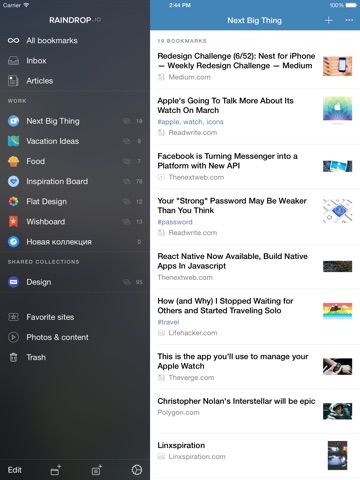Image resolution: width=360 pixels, height=480 pixels.
Task: Open the Facebook Messenger Platform article
Action: click(255, 166)
